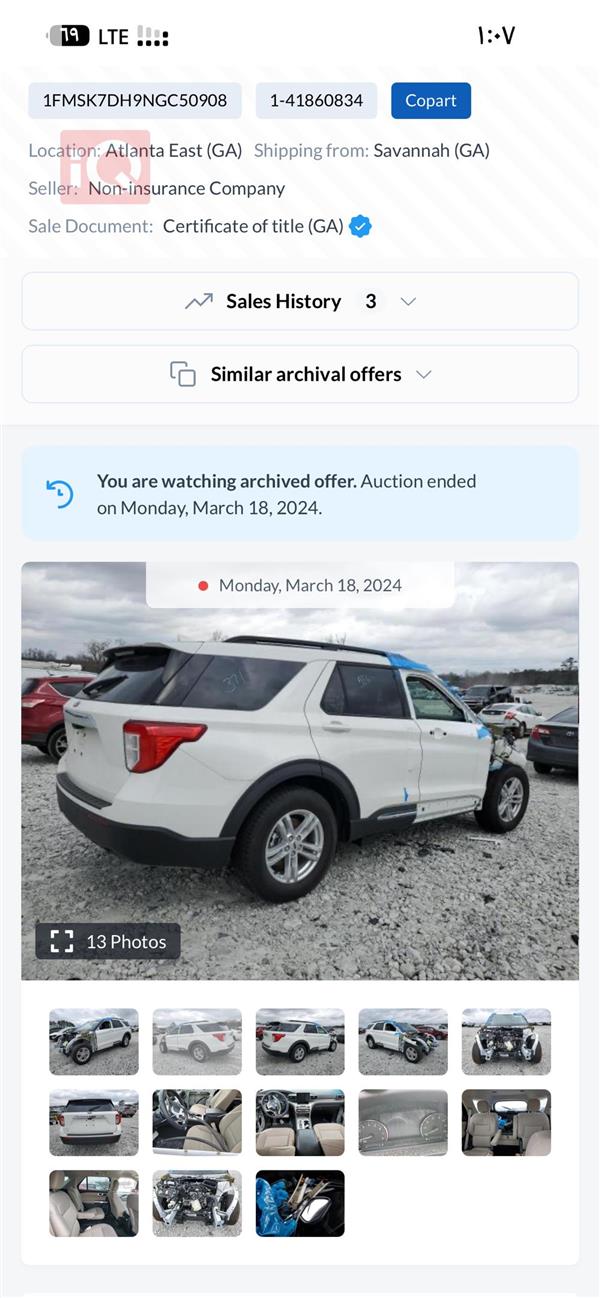Screen dimensions: 600x1298
Task: View the fourth thumbnail in the first row
Action: (403, 1041)
